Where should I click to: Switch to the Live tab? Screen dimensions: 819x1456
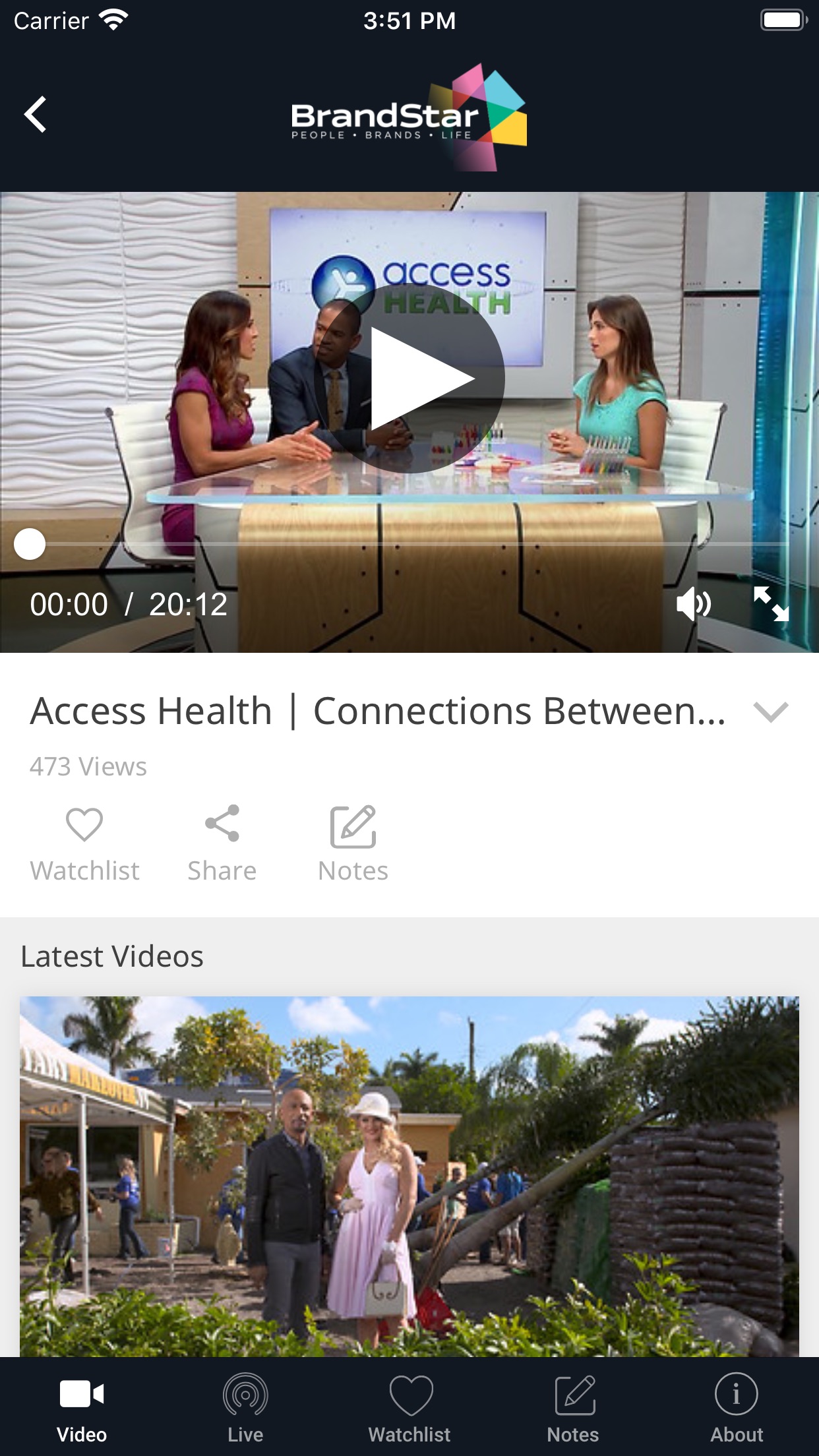click(x=245, y=1407)
